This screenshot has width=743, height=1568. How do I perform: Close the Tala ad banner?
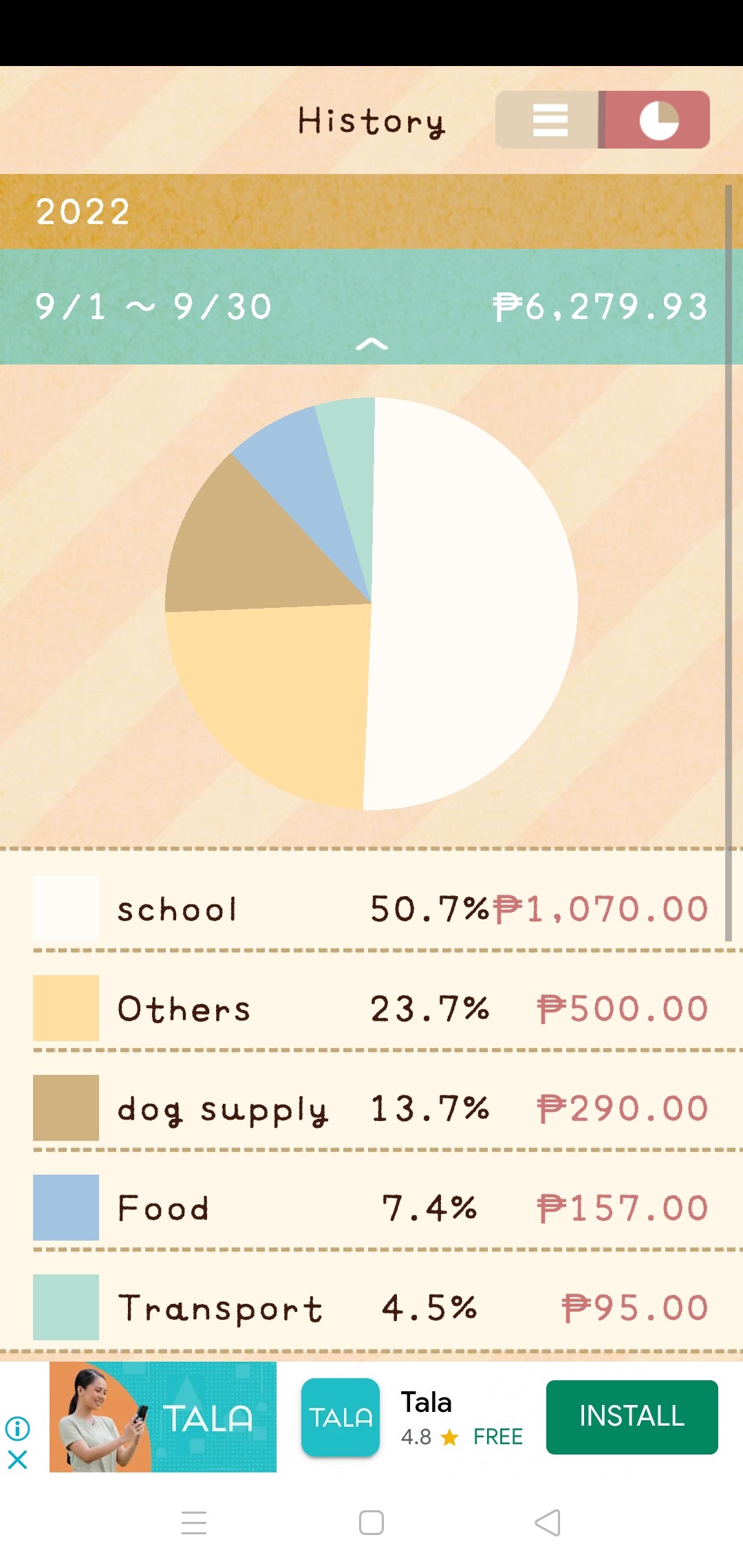pyautogui.click(x=17, y=1459)
